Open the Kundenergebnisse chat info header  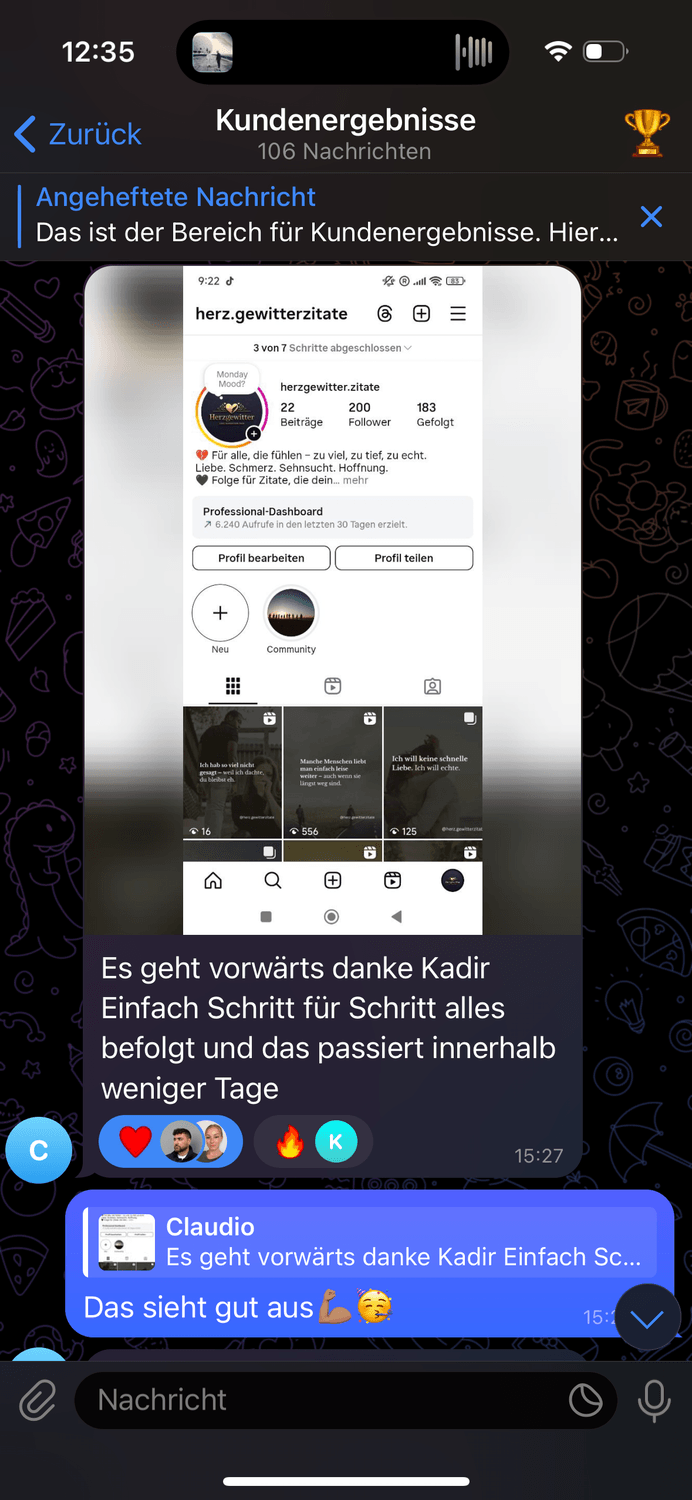pos(345,134)
